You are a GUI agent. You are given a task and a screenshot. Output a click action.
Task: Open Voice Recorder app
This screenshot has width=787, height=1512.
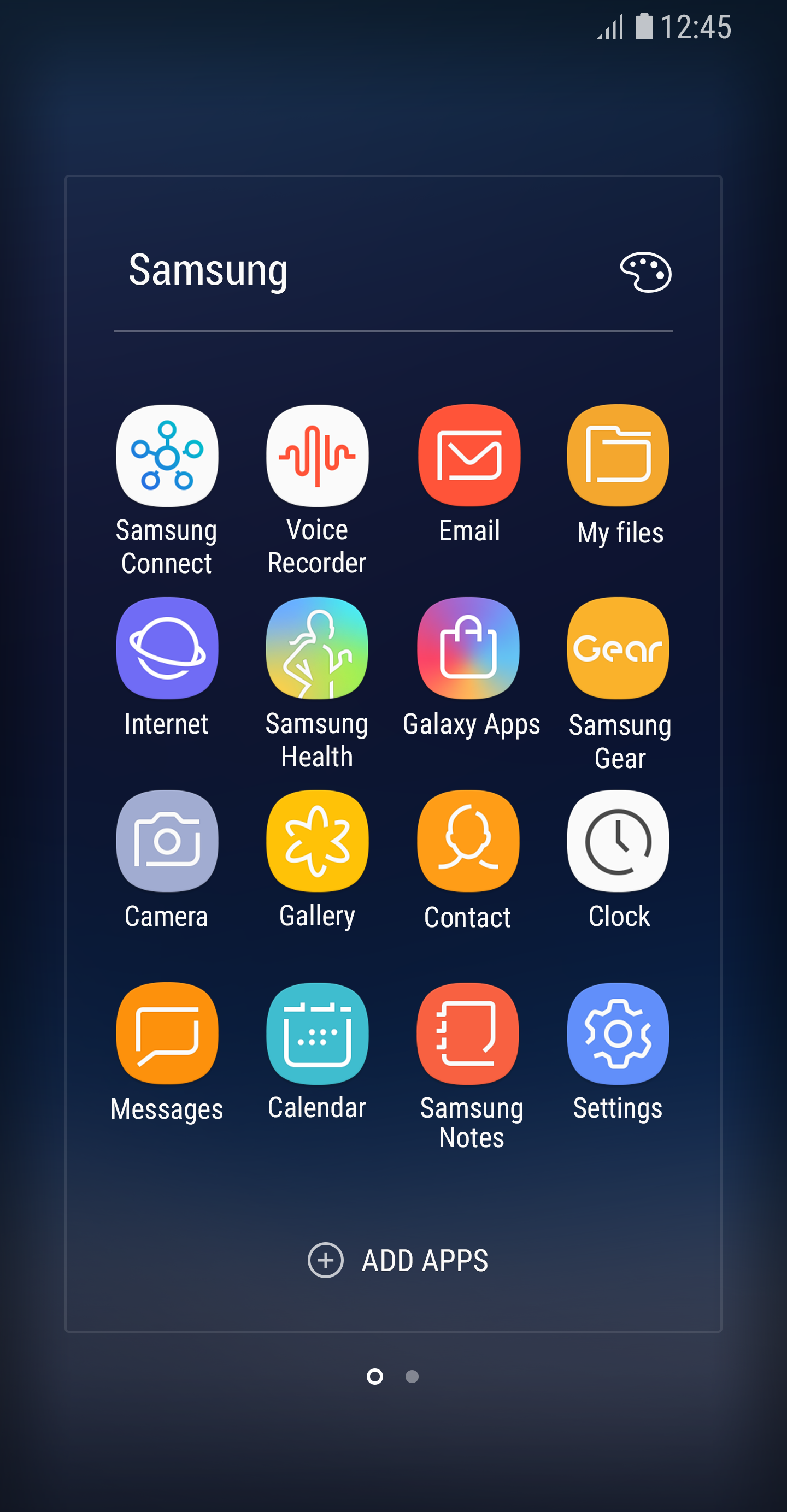tap(317, 456)
